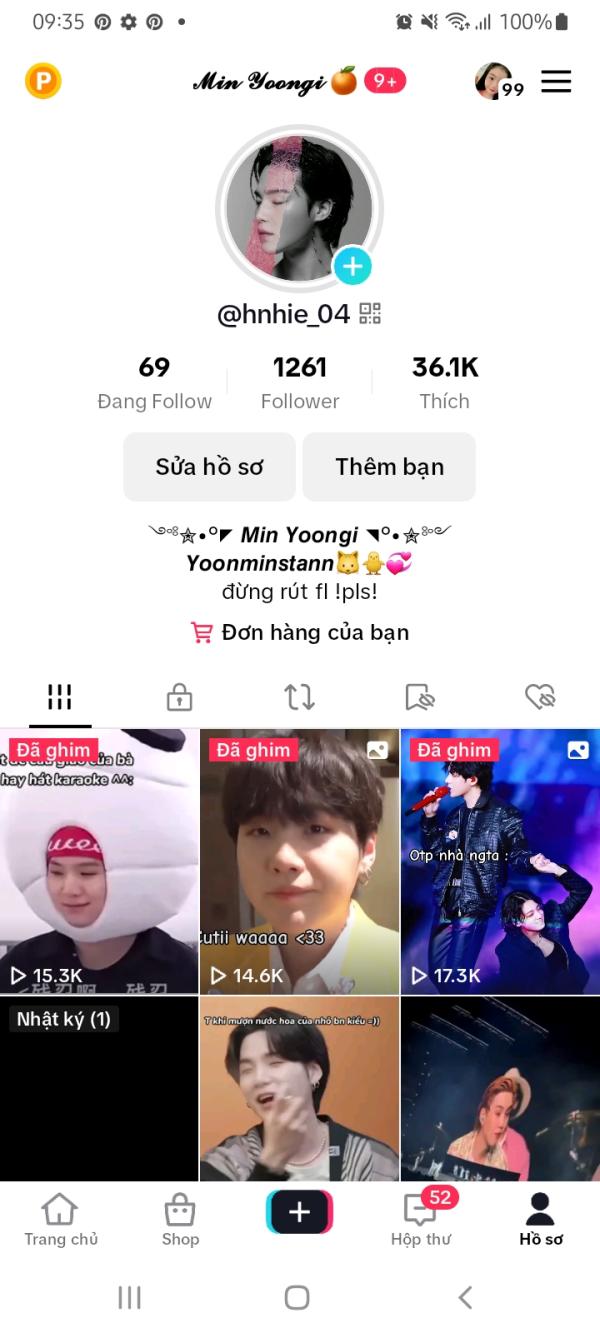The image size is (600, 1333).
Task: View the 69 Đang Follow list
Action: click(154, 383)
